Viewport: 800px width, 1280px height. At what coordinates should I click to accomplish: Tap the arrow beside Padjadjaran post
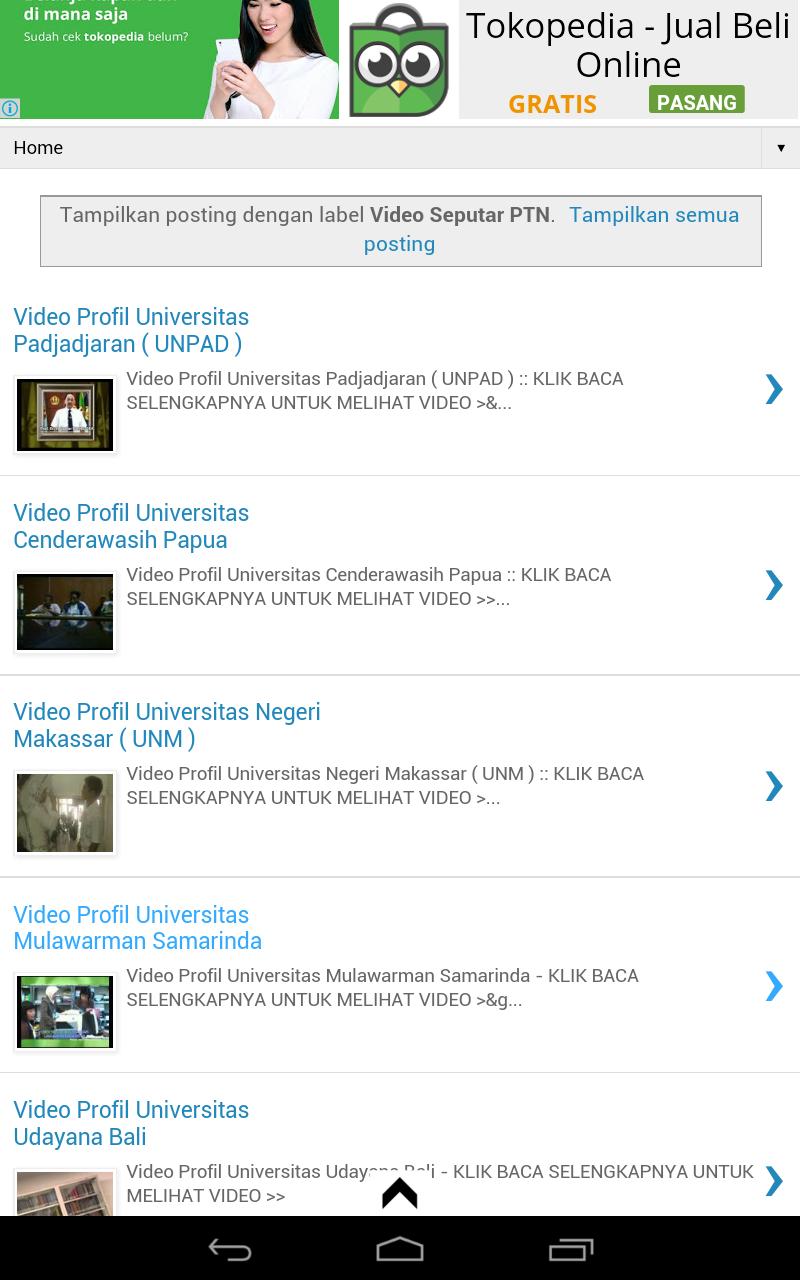point(773,389)
